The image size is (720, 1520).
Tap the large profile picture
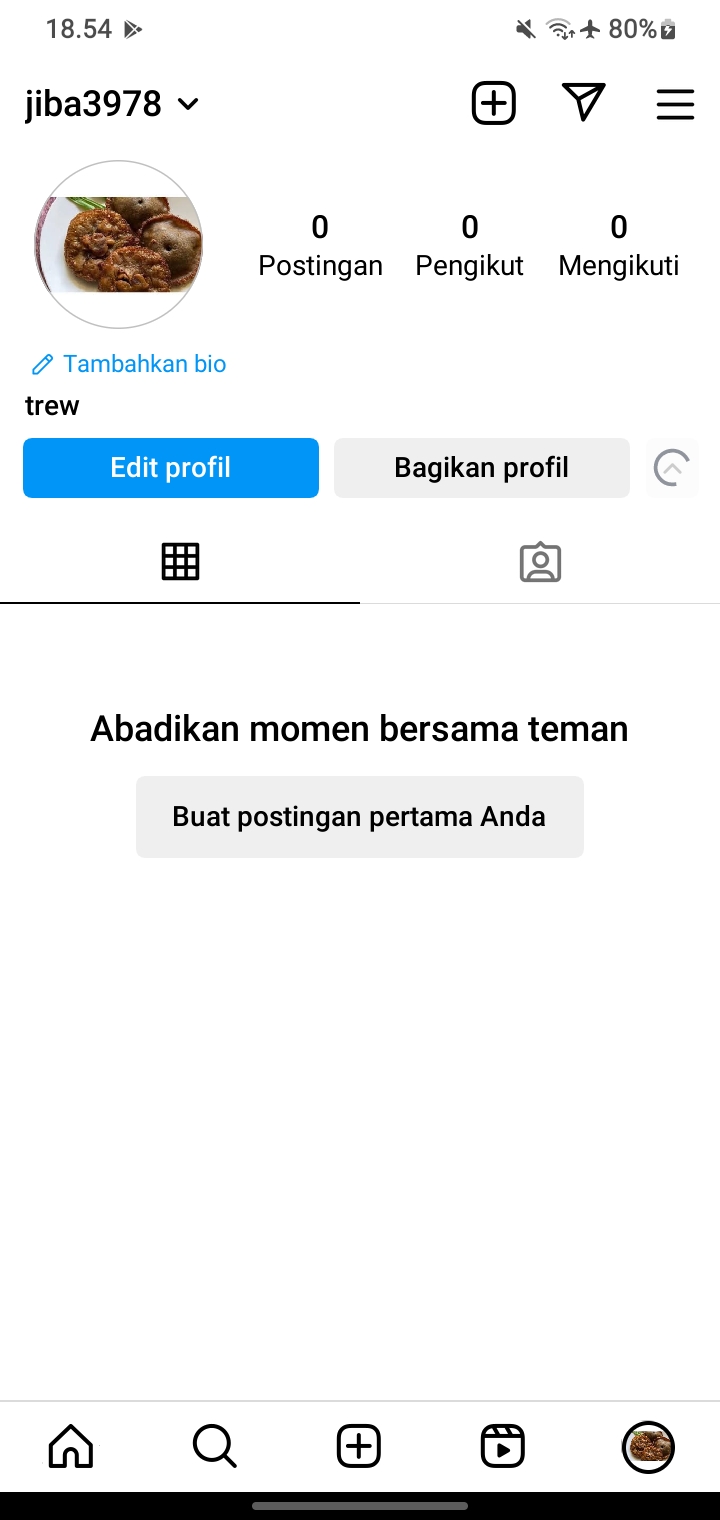[x=119, y=245]
